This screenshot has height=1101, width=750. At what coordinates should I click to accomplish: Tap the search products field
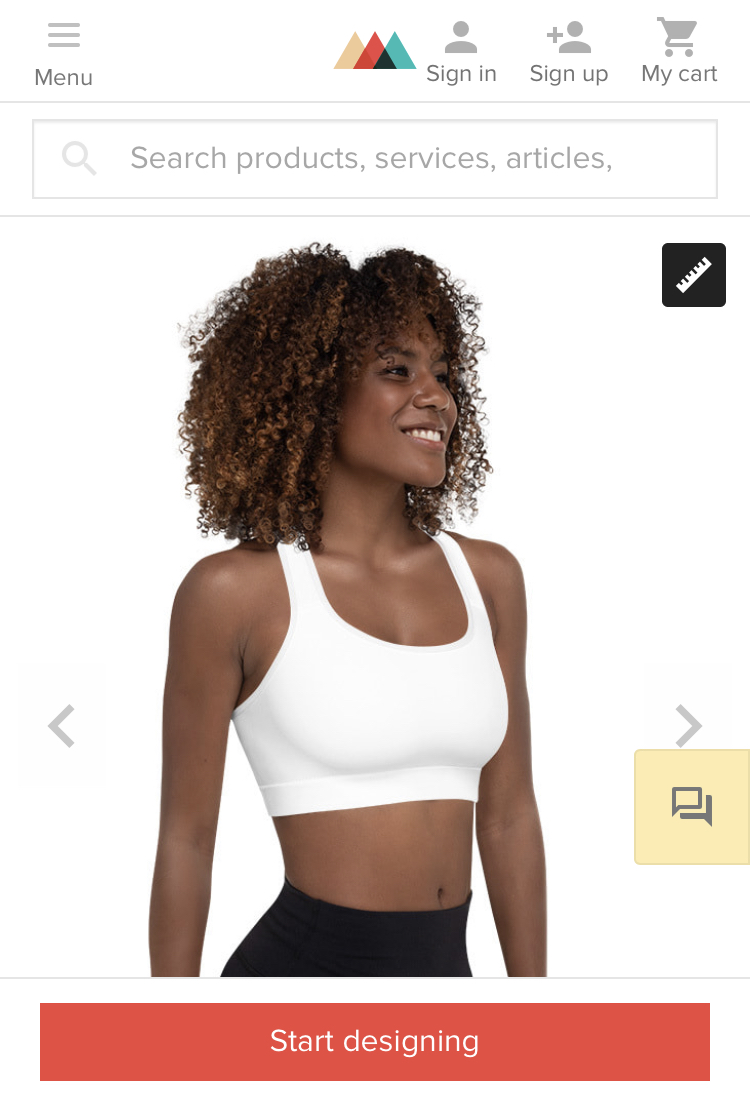pyautogui.click(x=375, y=159)
